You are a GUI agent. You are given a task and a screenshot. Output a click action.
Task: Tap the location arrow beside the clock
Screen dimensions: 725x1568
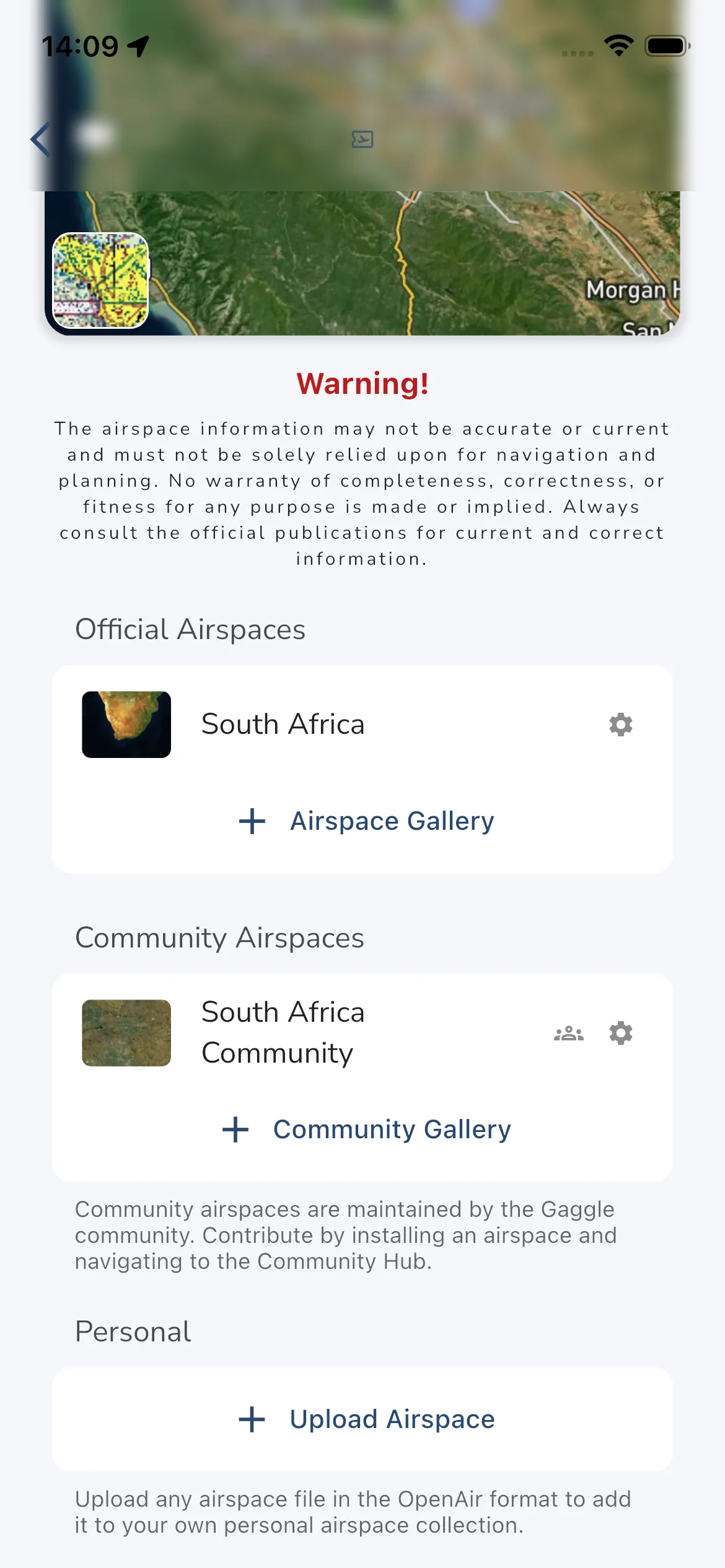[138, 45]
